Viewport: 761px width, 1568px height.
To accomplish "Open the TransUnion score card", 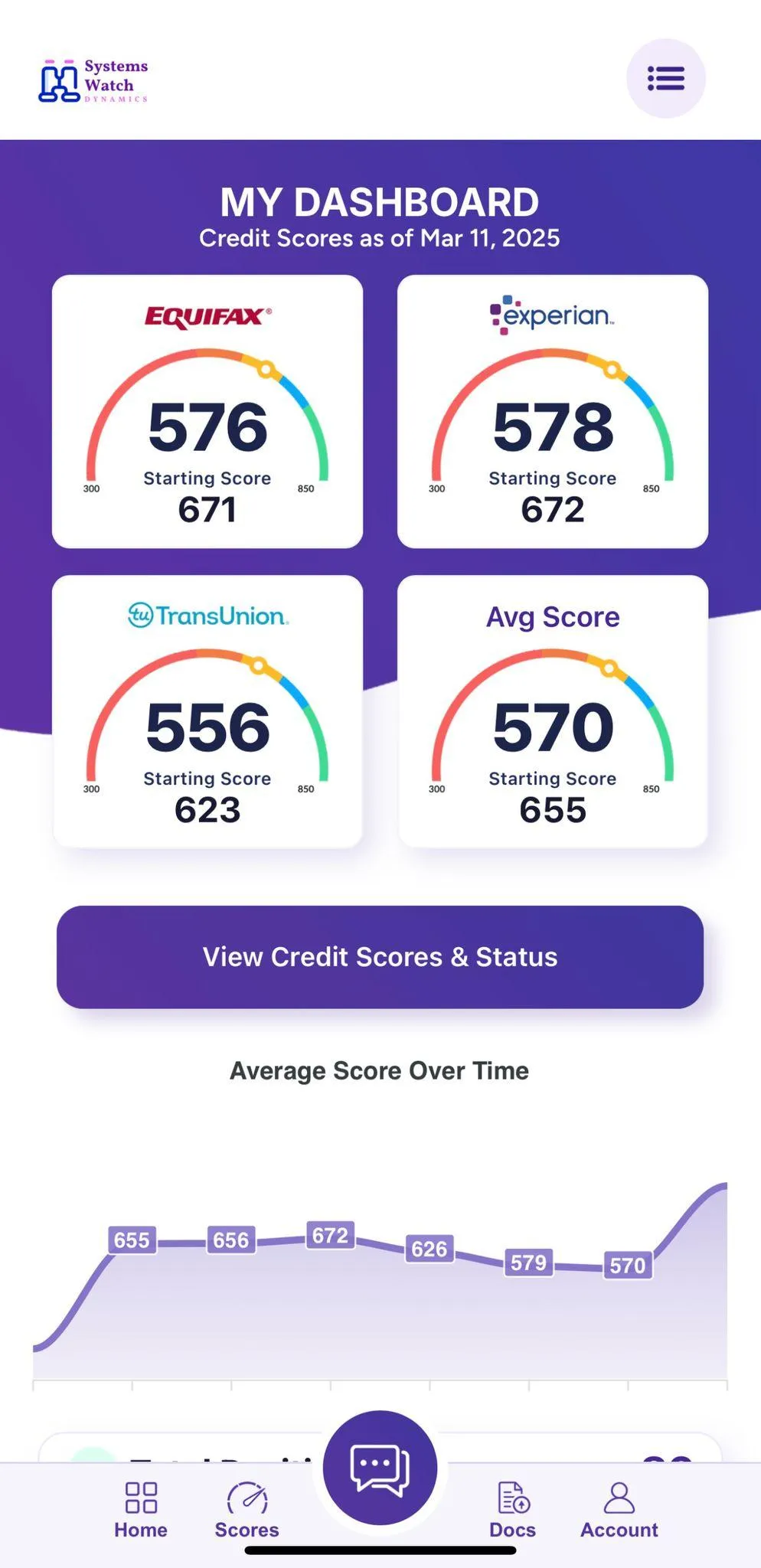I will point(207,711).
